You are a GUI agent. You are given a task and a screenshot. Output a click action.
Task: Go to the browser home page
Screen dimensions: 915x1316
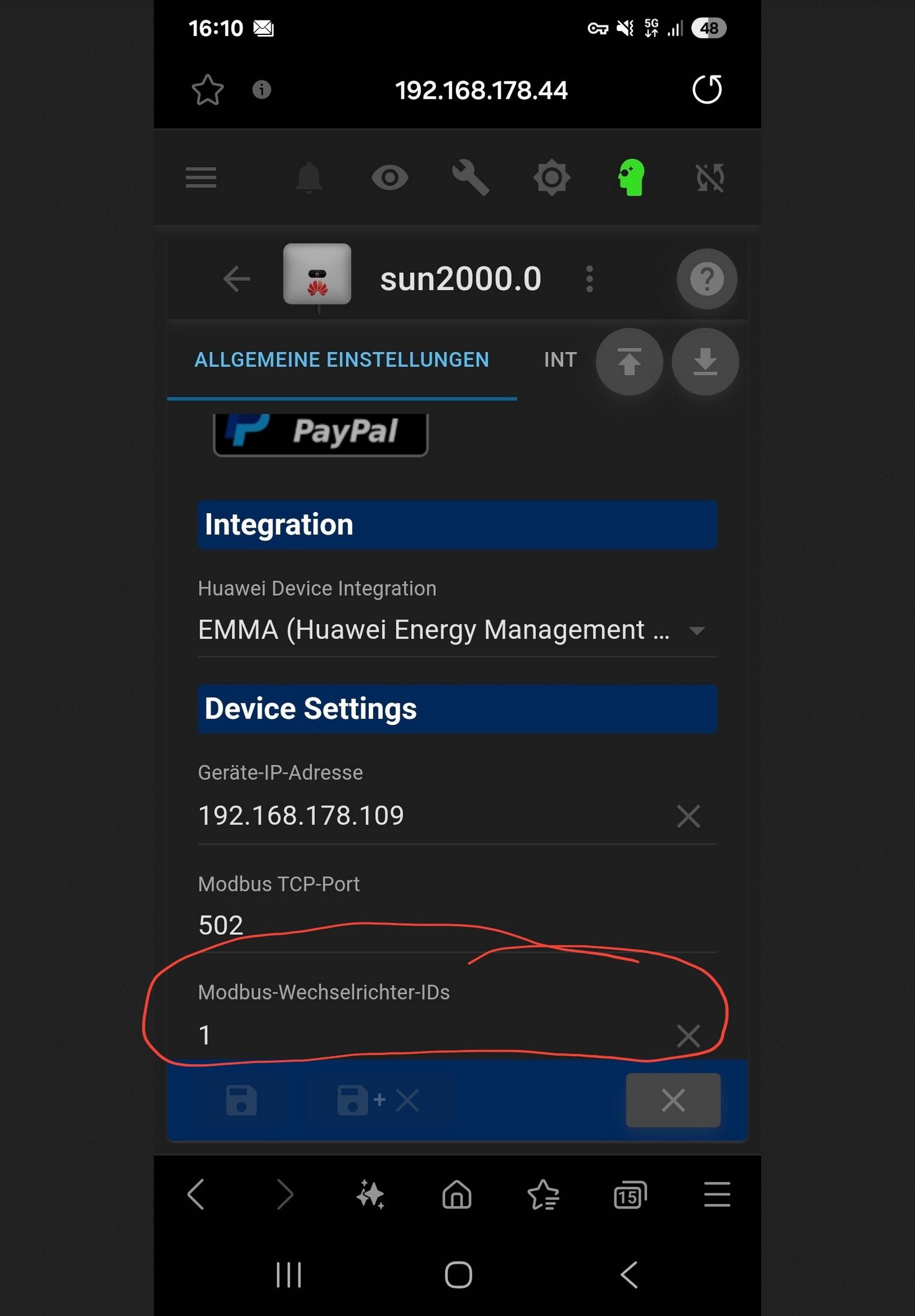pos(456,1196)
